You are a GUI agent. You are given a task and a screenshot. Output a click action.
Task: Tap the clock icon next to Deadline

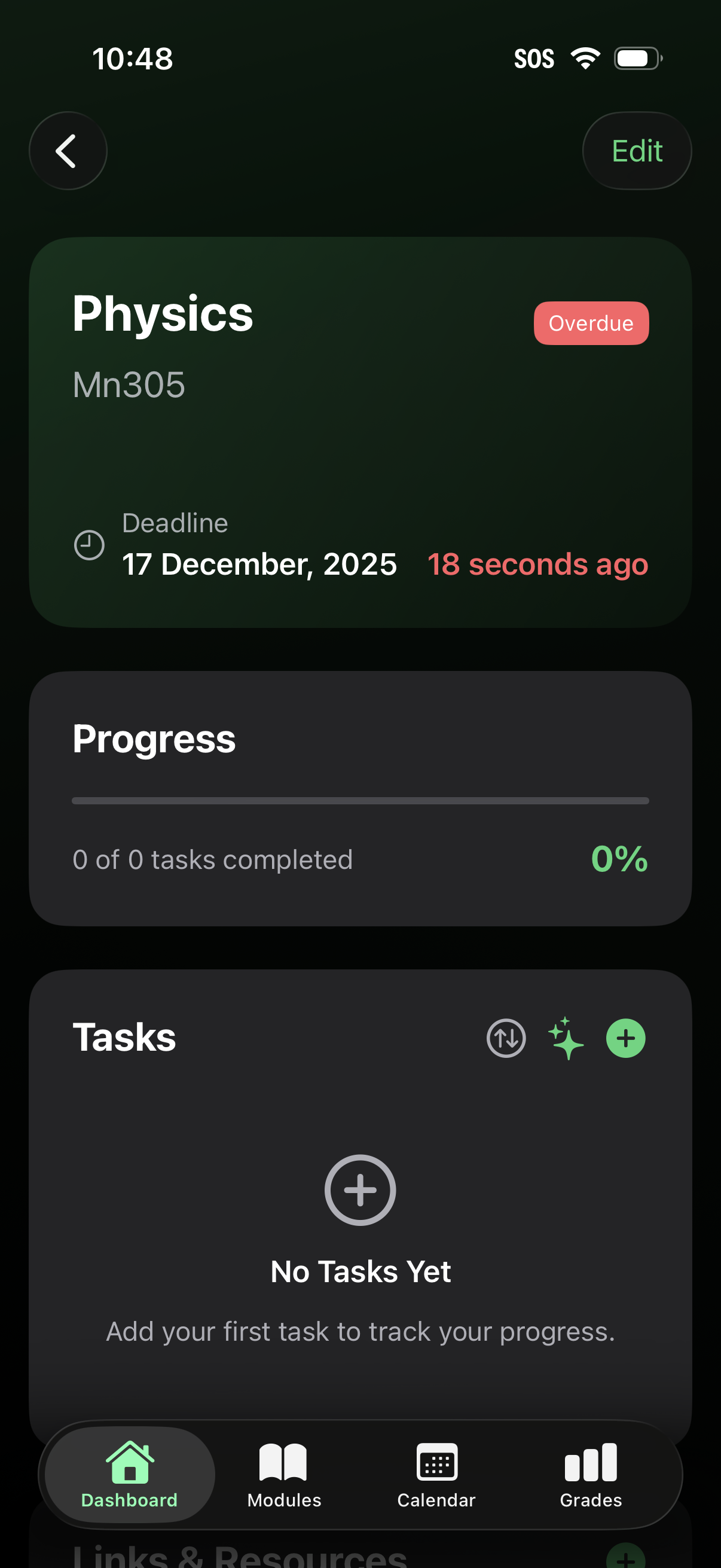[89, 545]
